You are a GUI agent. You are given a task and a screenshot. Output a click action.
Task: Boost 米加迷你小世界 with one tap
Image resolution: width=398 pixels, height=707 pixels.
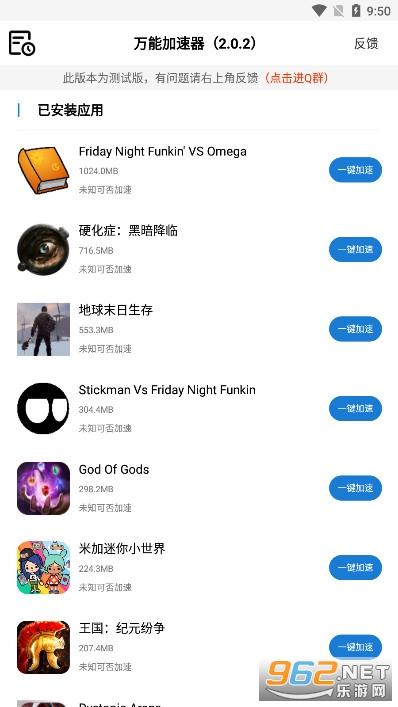coord(355,567)
